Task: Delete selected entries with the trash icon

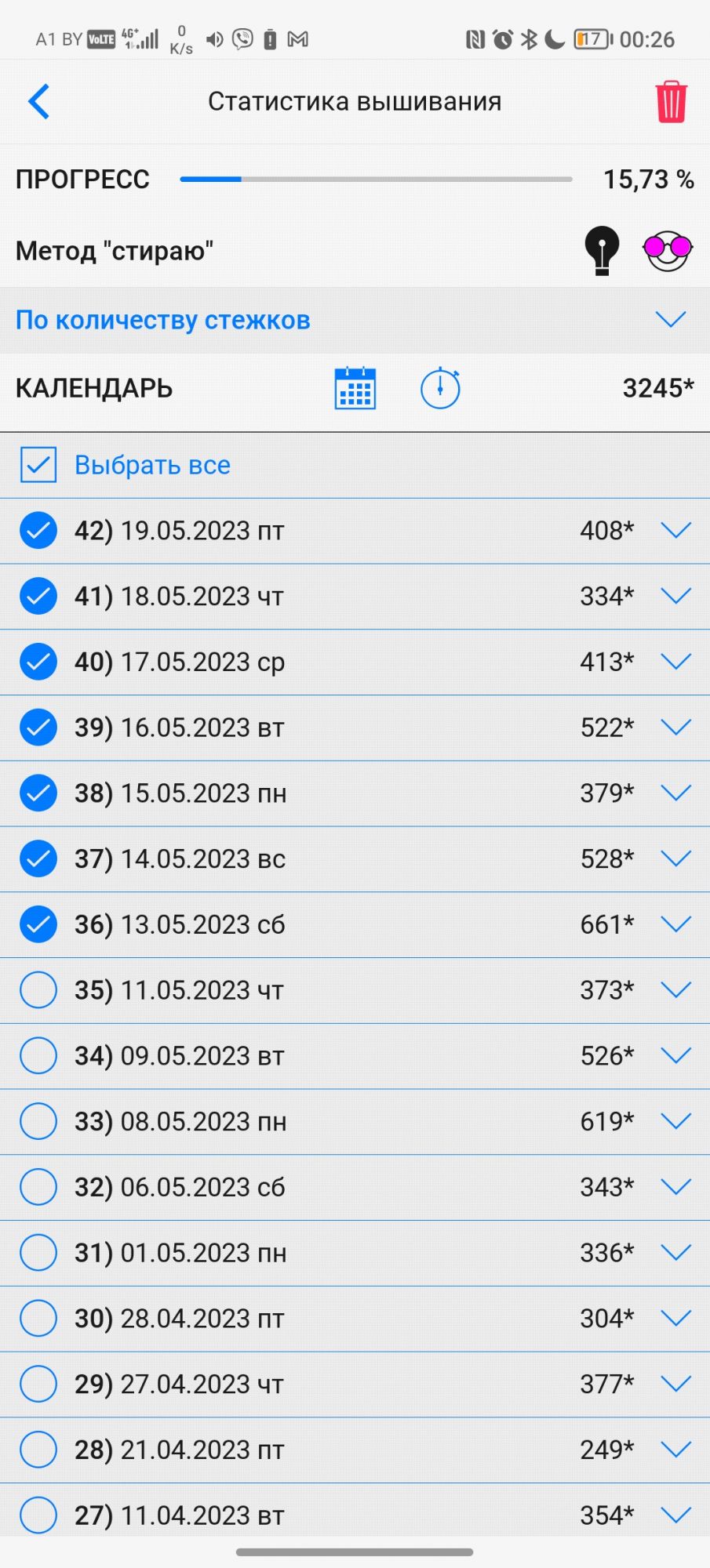Action: [671, 102]
